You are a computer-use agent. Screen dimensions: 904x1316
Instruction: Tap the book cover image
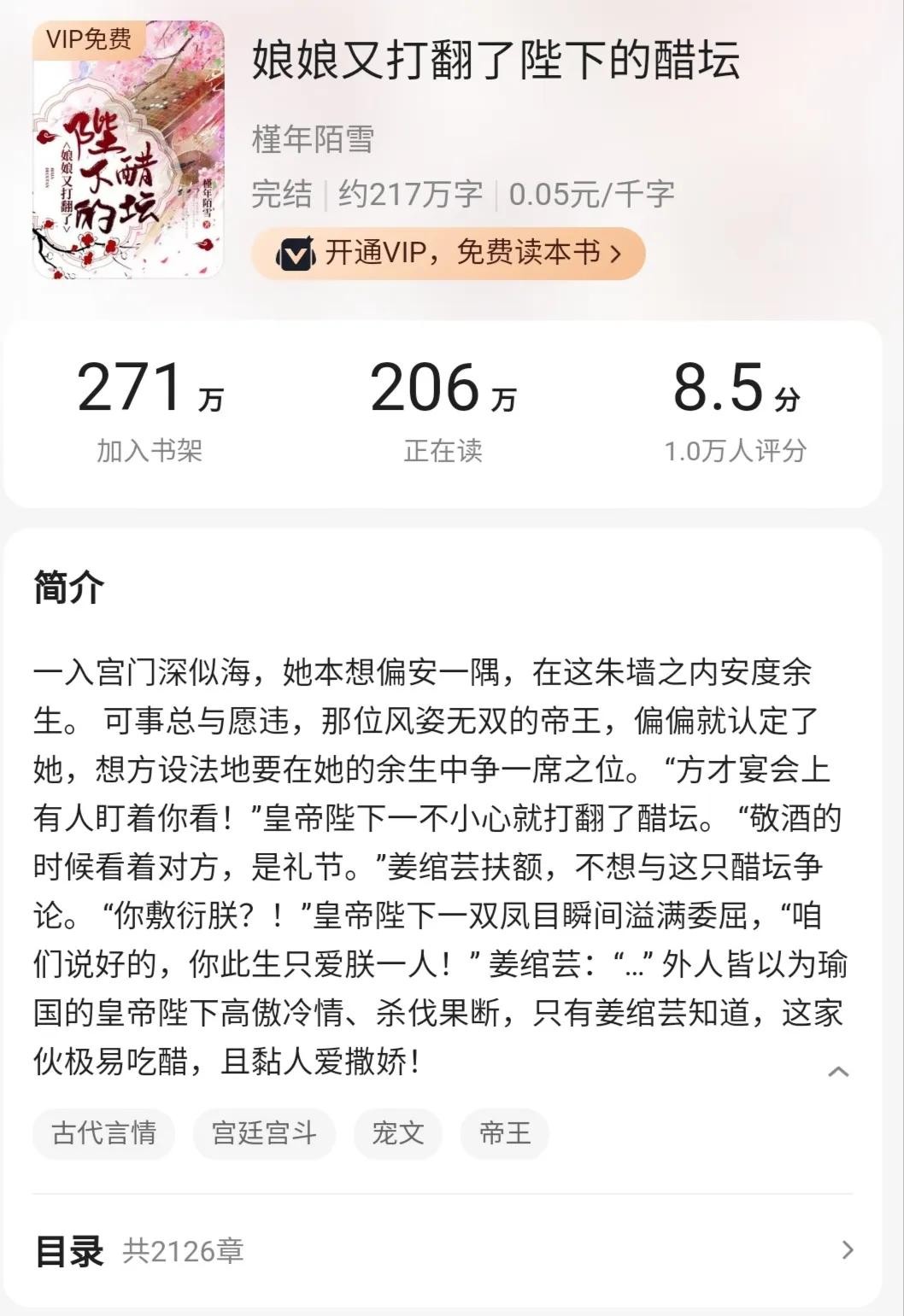pos(128,150)
